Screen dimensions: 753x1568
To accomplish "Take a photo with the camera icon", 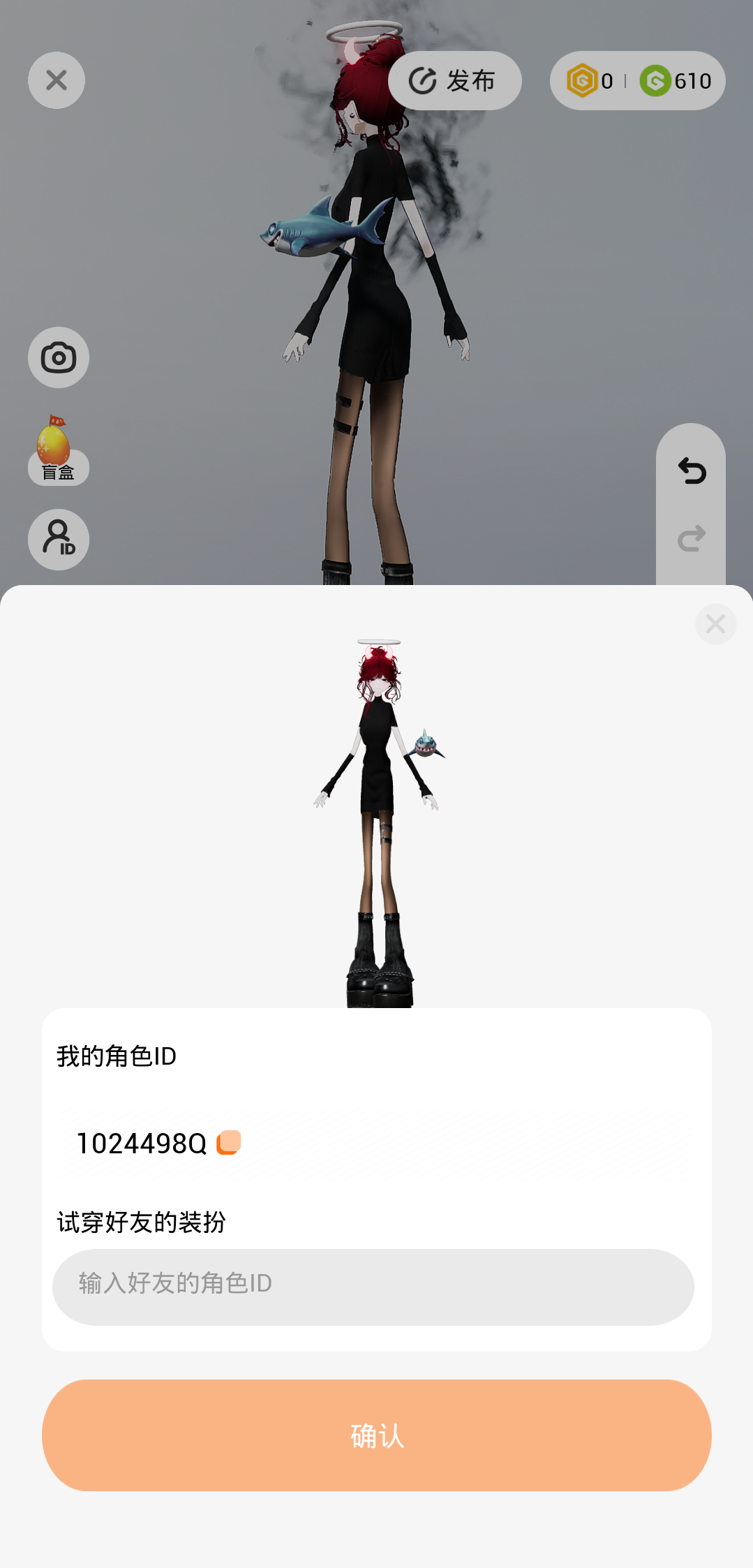I will [59, 357].
